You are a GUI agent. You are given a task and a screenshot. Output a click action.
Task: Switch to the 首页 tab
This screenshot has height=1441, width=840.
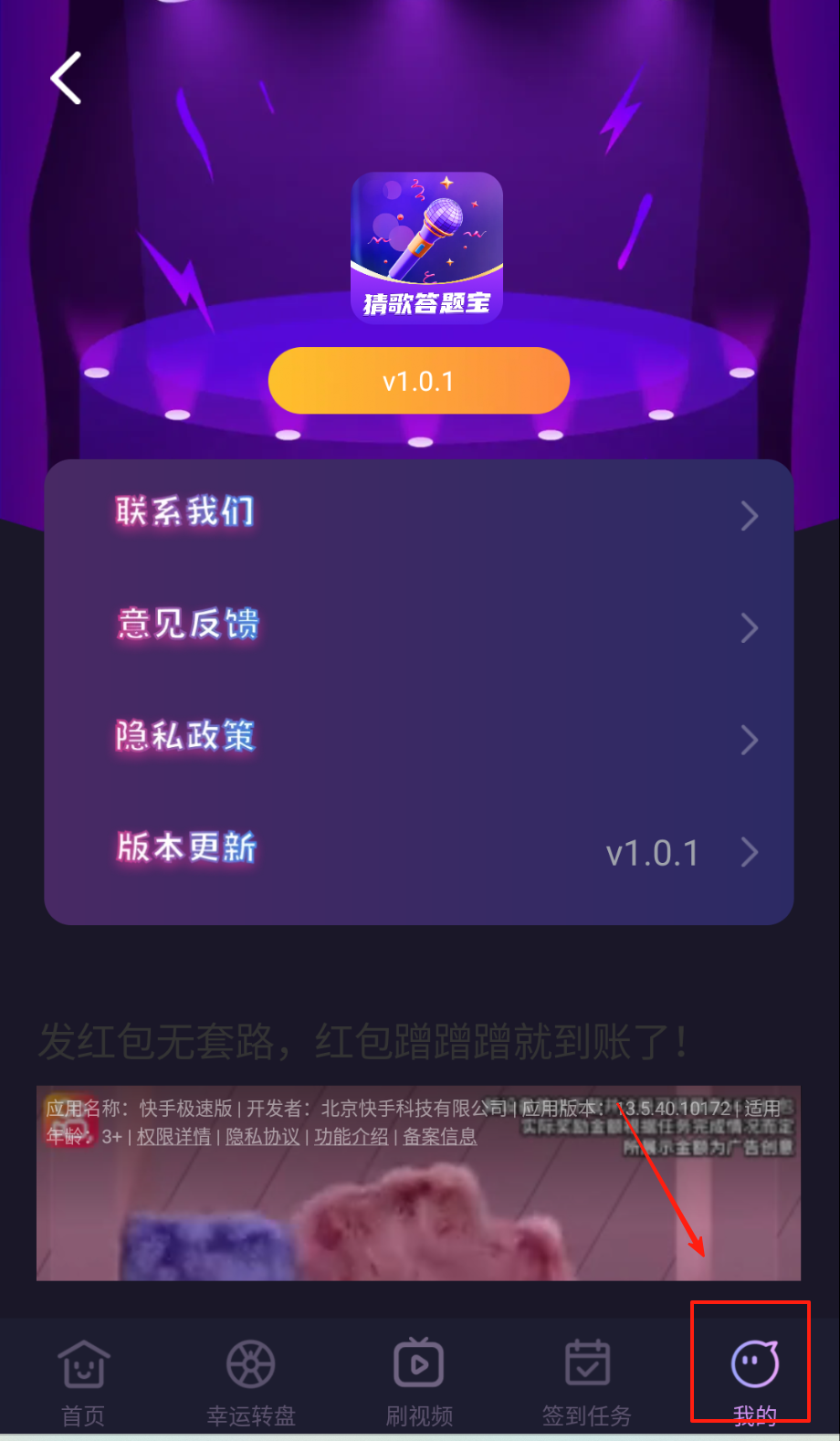[83, 1379]
